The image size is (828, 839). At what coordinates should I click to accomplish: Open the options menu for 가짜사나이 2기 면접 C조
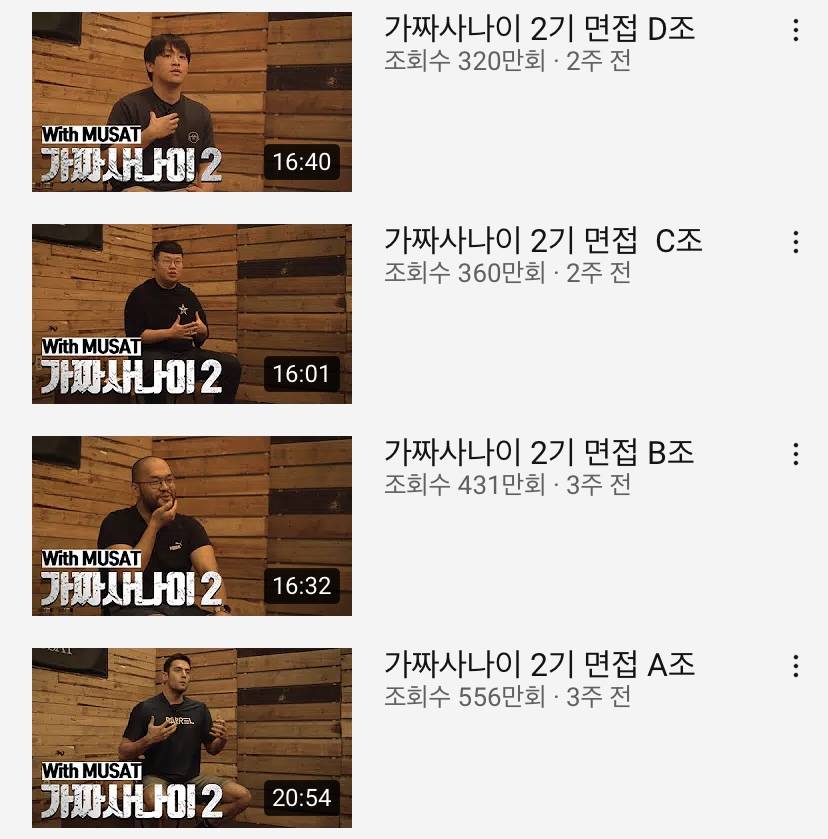tap(795, 243)
